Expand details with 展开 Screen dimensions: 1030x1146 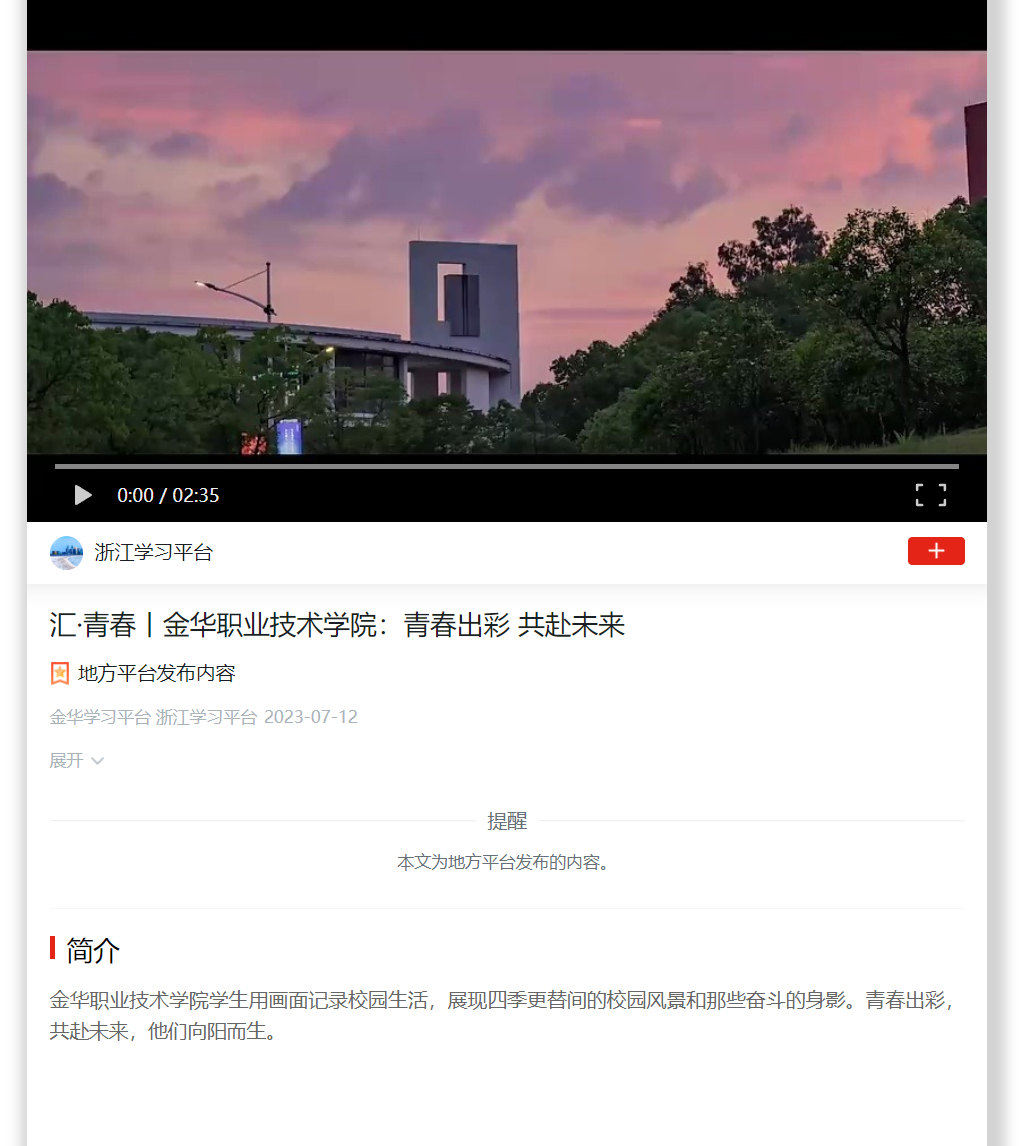77,761
